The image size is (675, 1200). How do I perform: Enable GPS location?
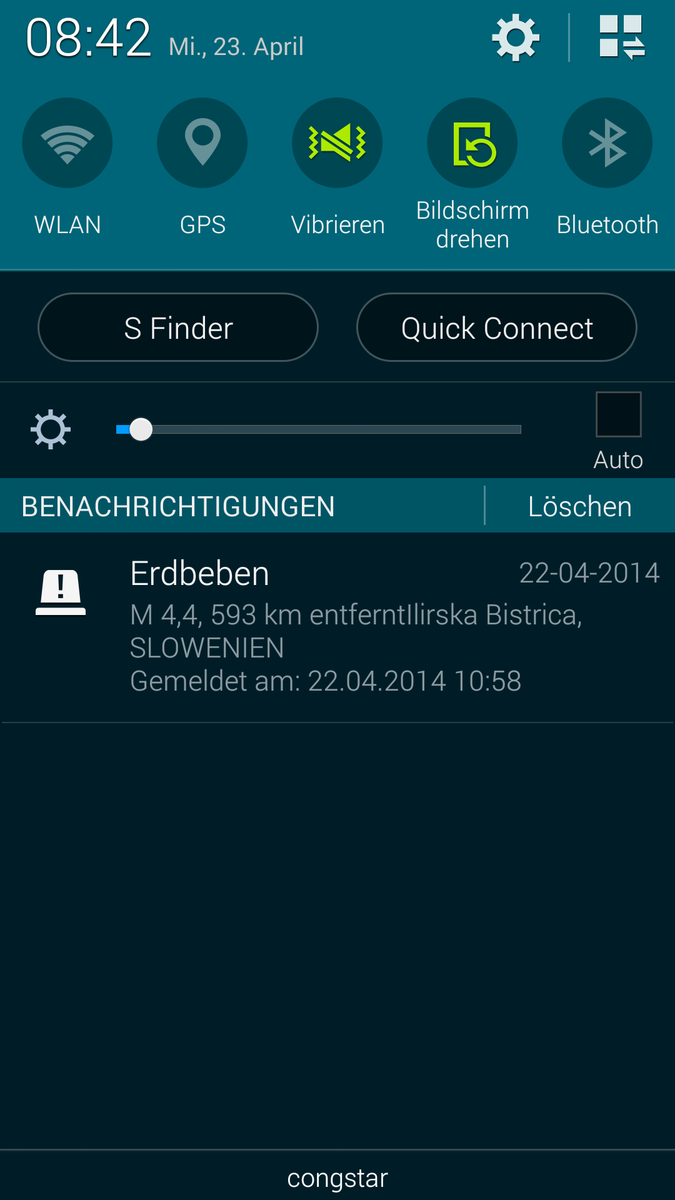click(202, 143)
